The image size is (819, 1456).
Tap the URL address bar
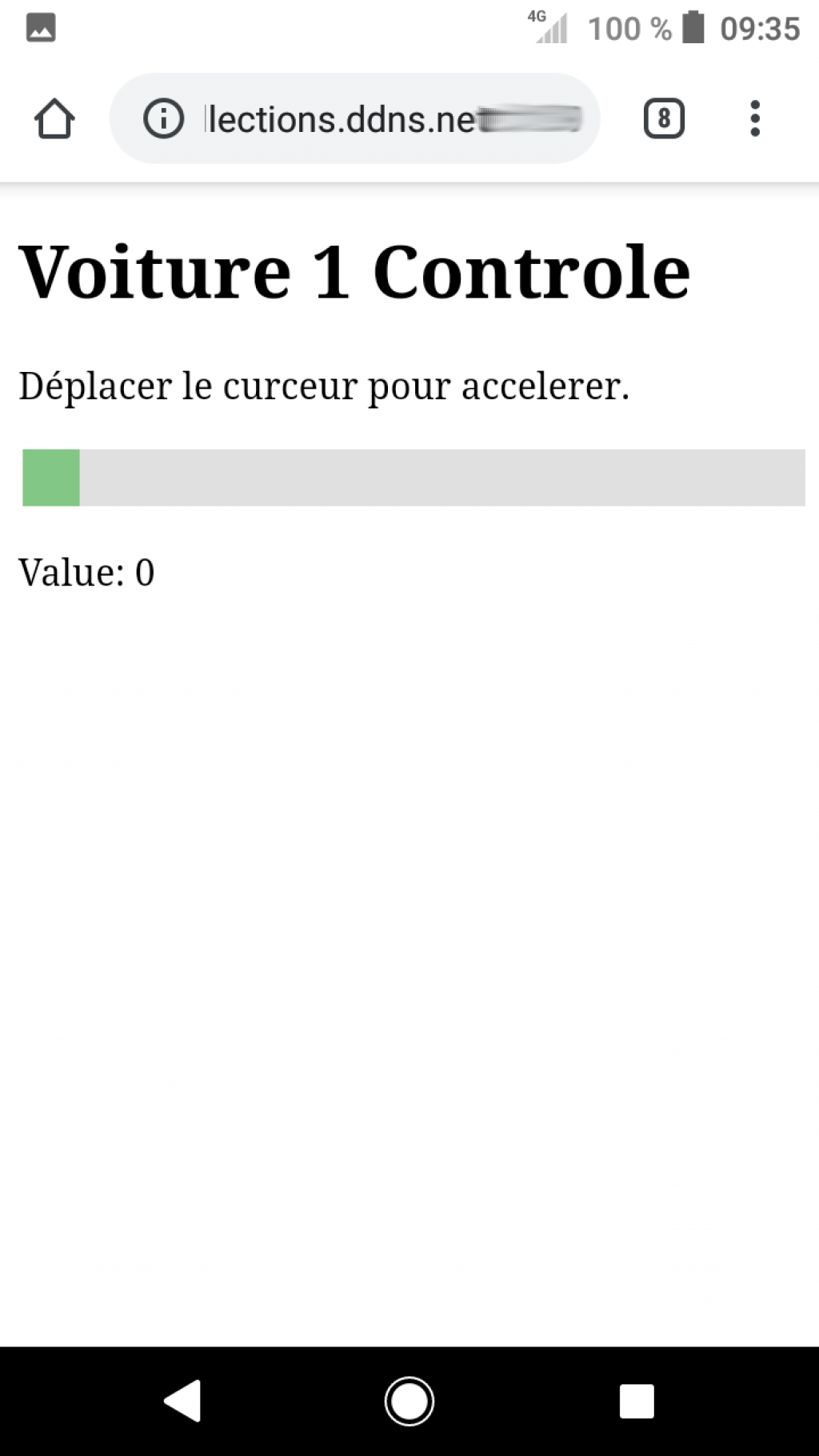[x=354, y=118]
